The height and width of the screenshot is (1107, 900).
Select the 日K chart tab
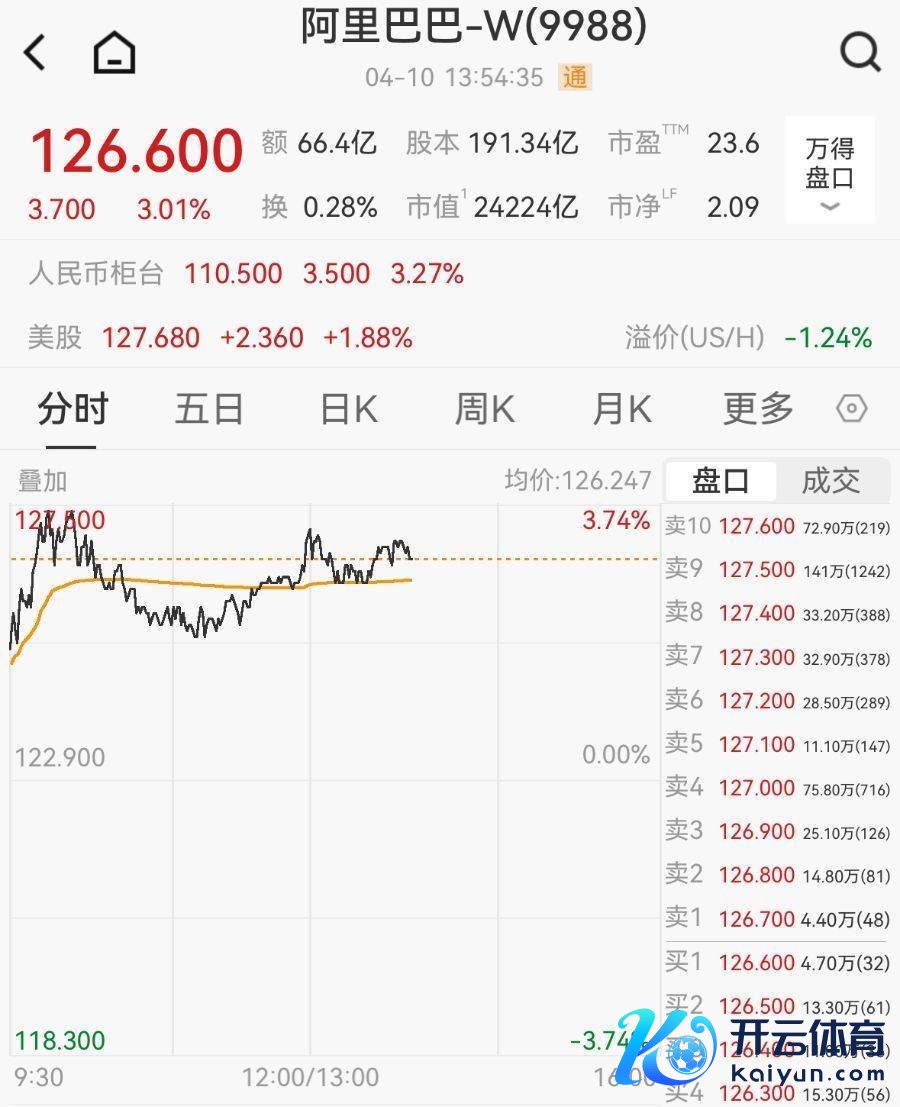[348, 410]
